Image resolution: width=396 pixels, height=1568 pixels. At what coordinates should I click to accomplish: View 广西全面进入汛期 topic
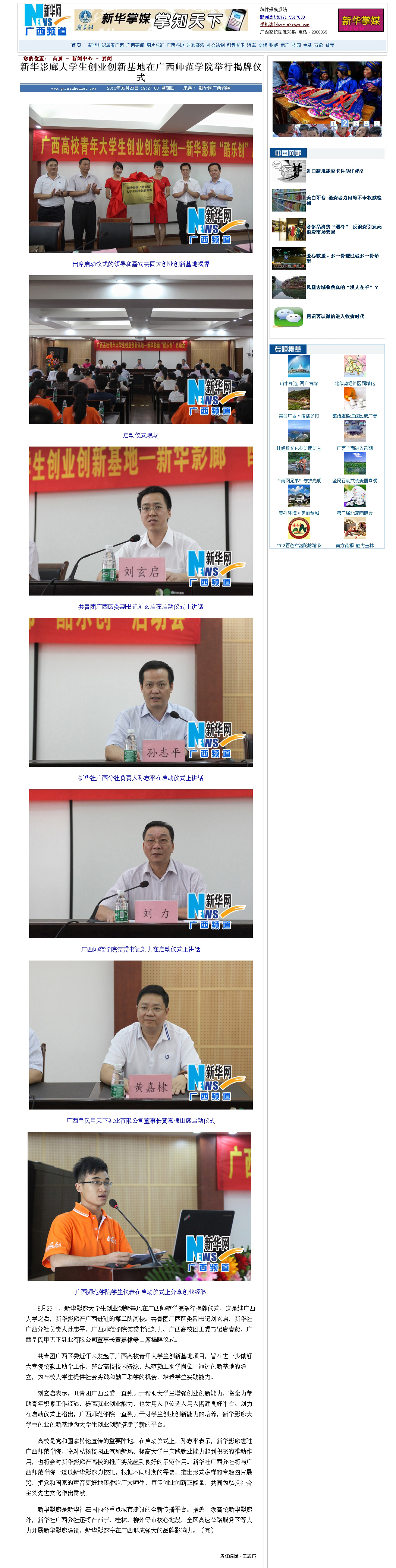354,448
